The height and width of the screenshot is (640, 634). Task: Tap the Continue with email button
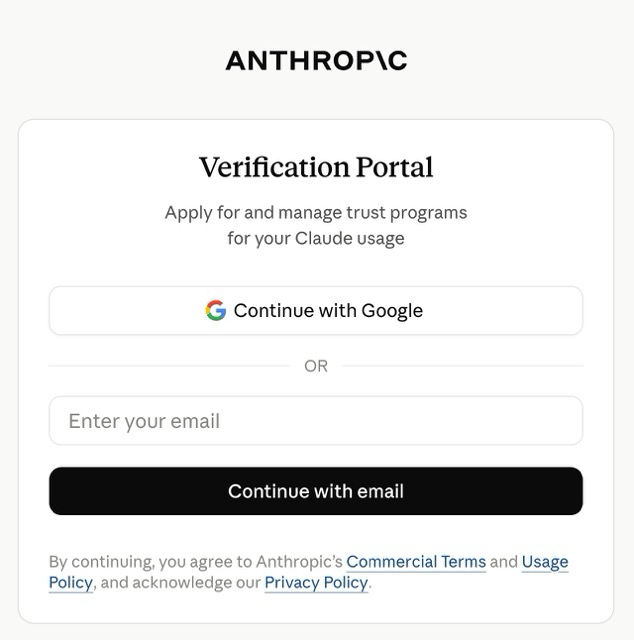[x=316, y=491]
